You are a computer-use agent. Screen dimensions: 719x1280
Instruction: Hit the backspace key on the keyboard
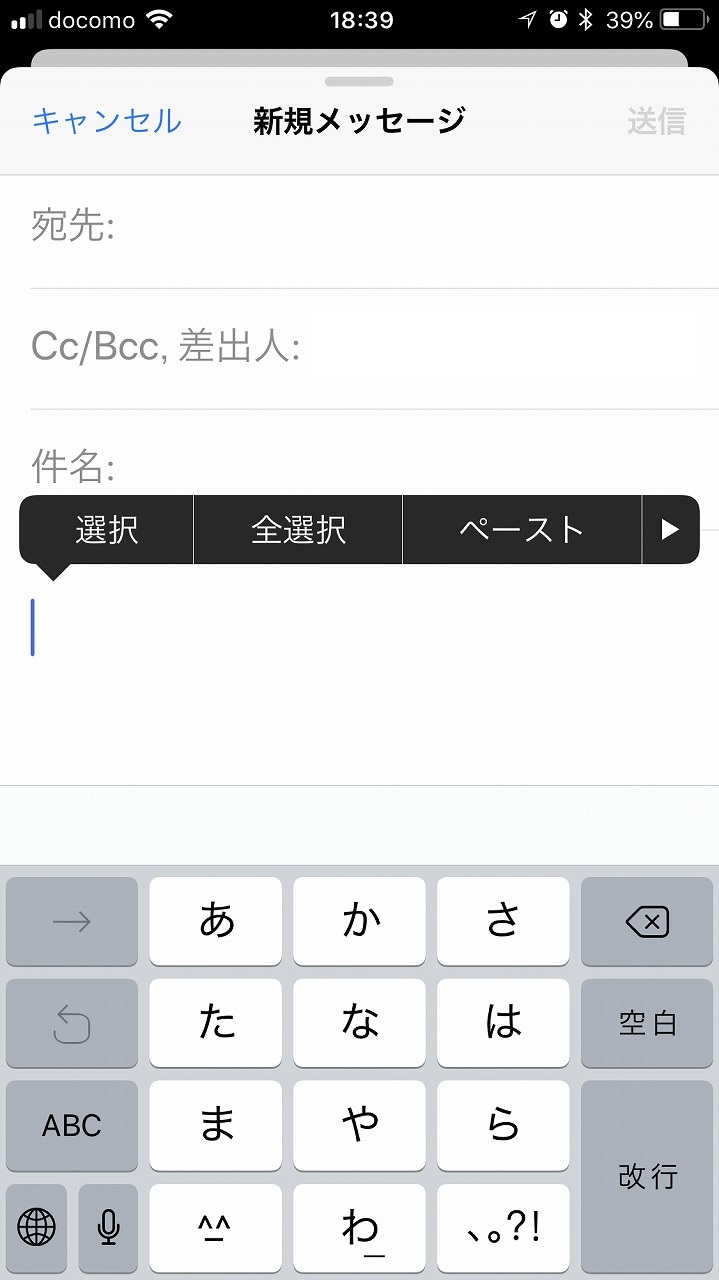point(646,922)
